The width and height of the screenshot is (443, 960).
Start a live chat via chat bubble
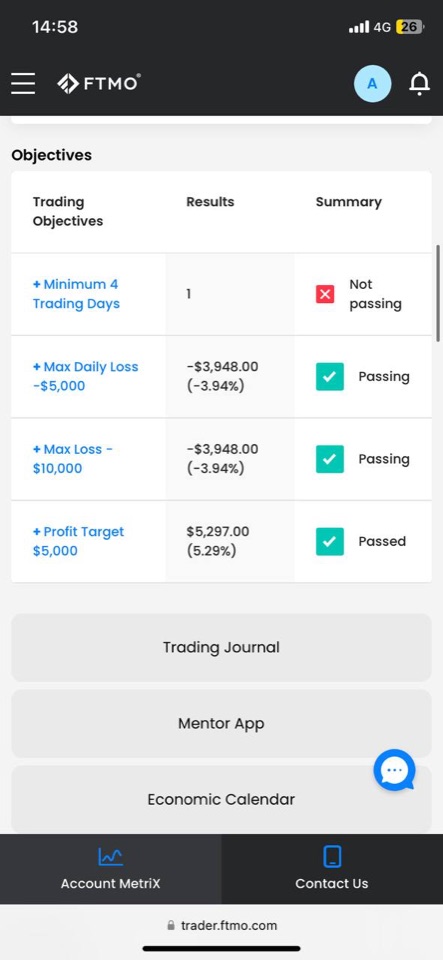pos(395,770)
